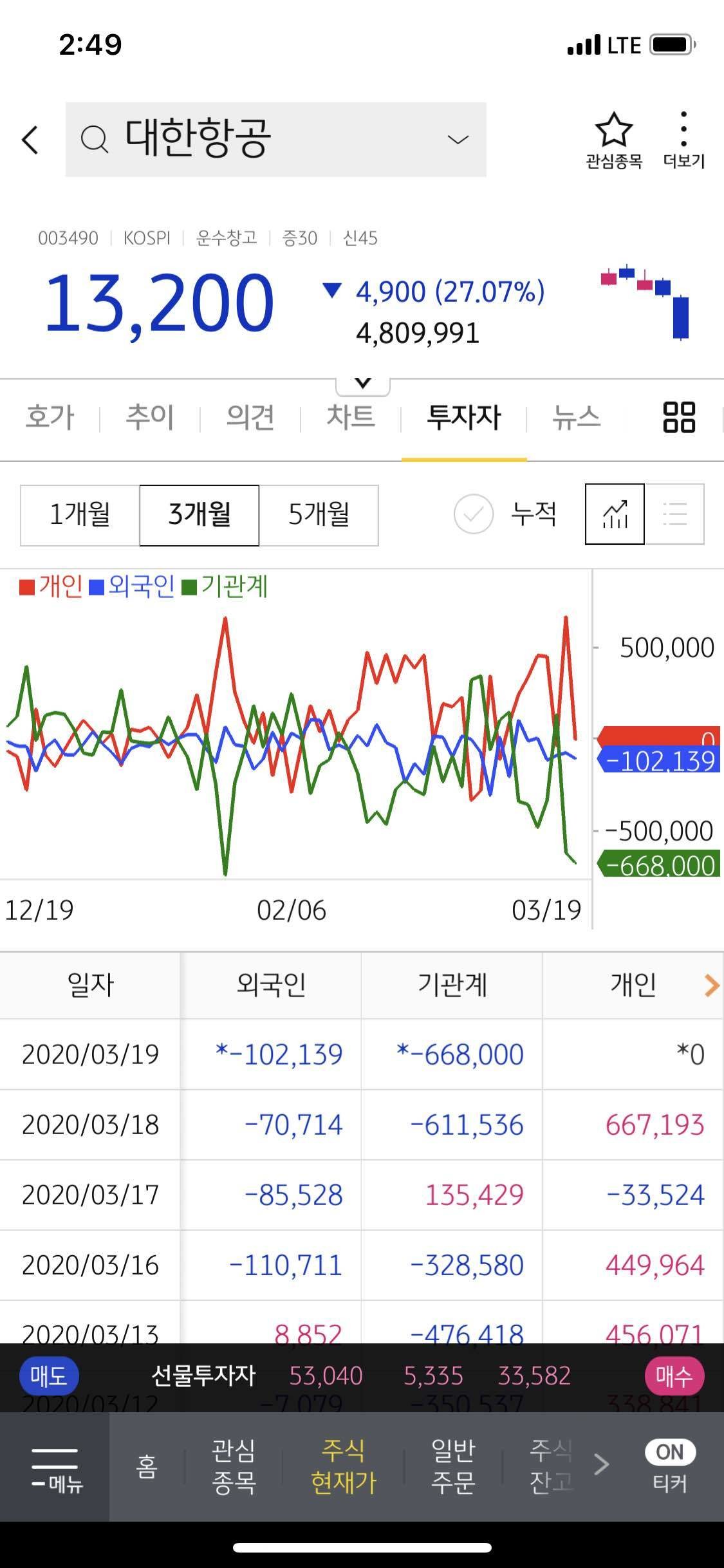Expand table columns with the orange arrow

(x=710, y=985)
